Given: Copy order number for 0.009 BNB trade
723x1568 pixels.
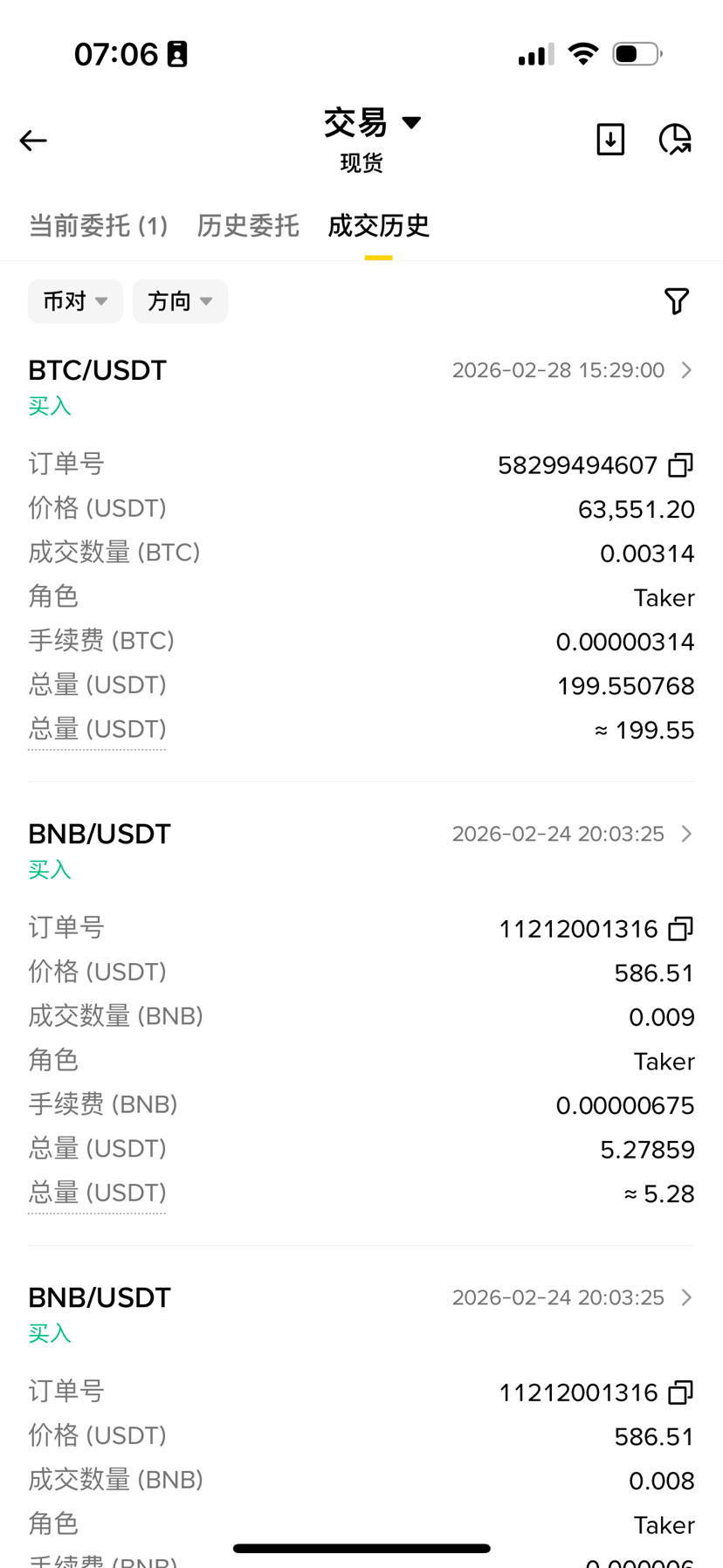Looking at the screenshot, I should click(681, 929).
